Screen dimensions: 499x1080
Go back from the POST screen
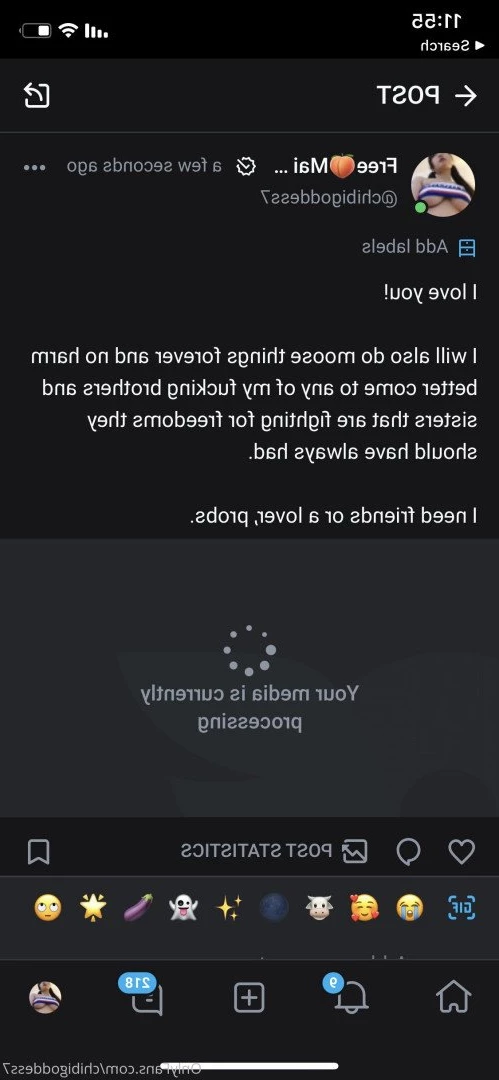click(466, 96)
